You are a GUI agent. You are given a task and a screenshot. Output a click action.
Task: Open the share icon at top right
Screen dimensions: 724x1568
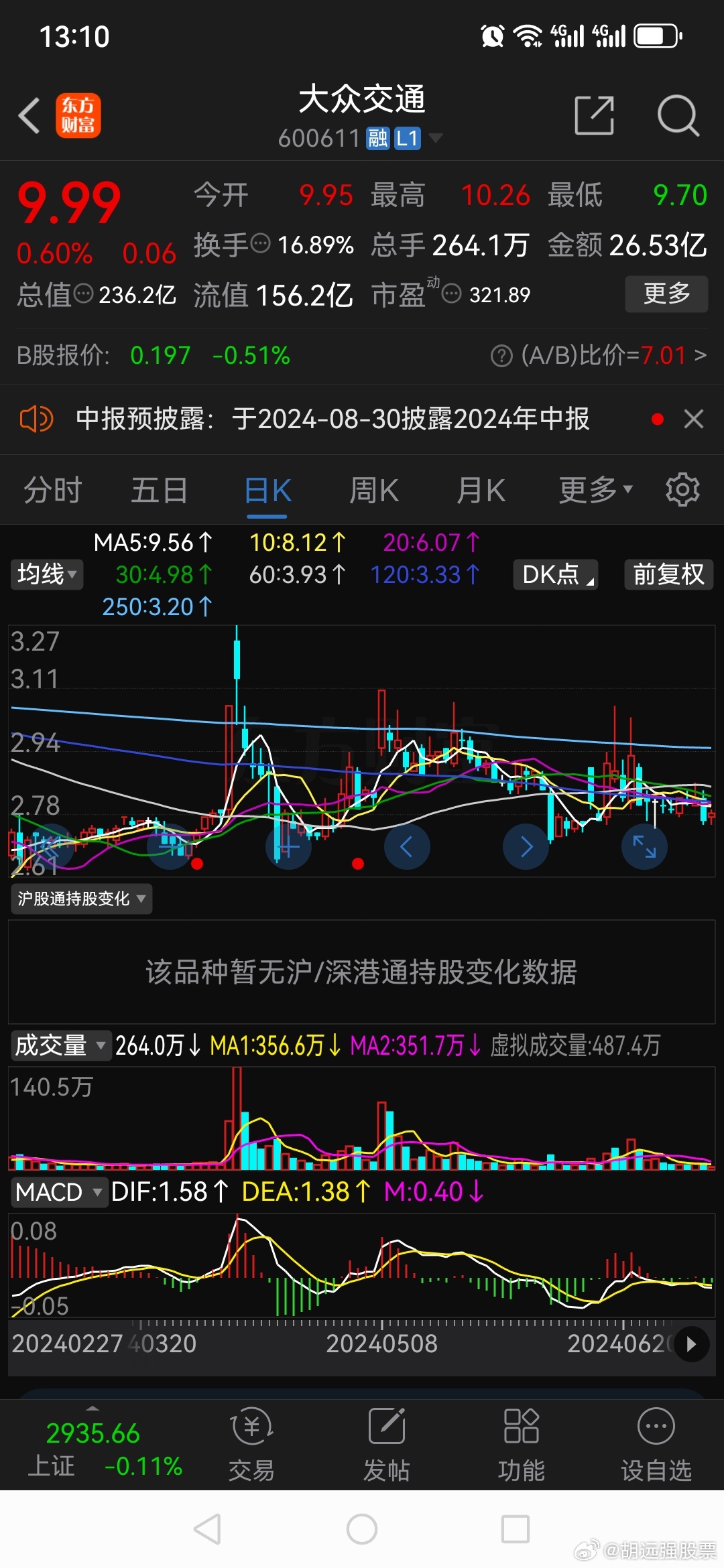(x=594, y=116)
